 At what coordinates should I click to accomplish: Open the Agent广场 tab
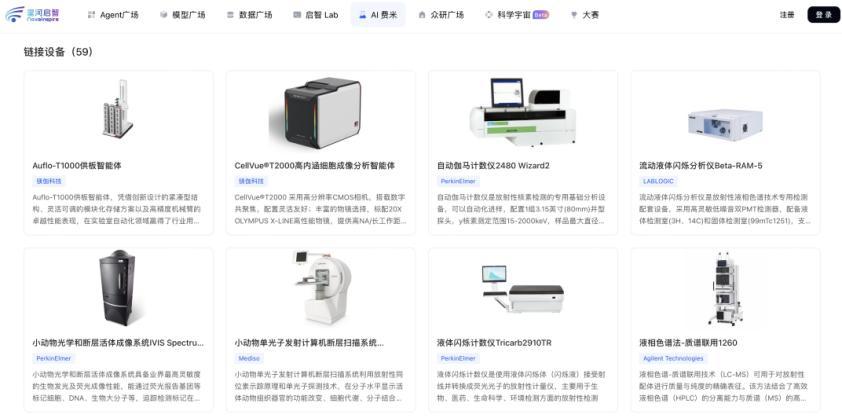click(x=112, y=15)
